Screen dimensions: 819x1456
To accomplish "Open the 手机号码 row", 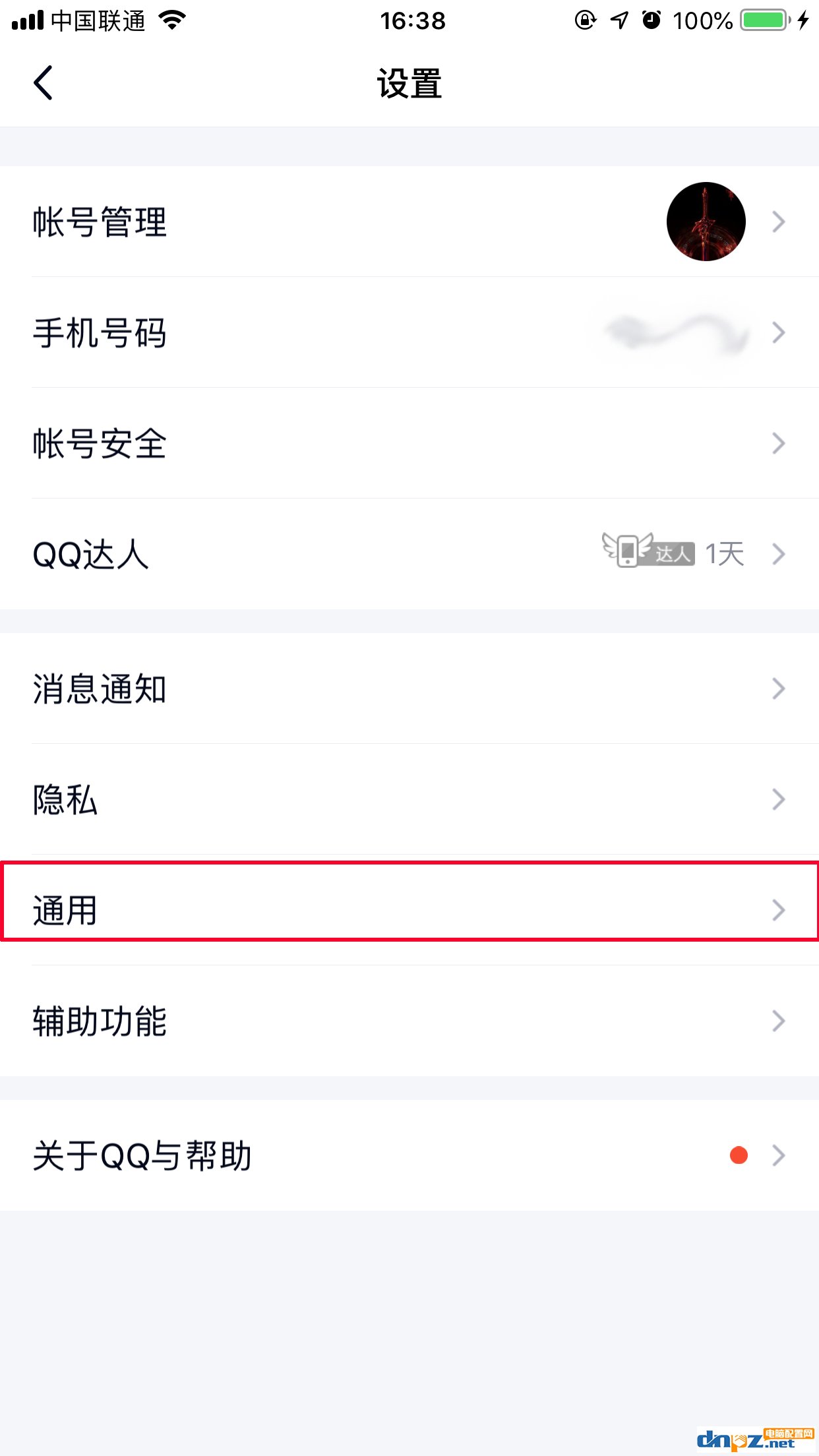I will pyautogui.click(x=409, y=332).
